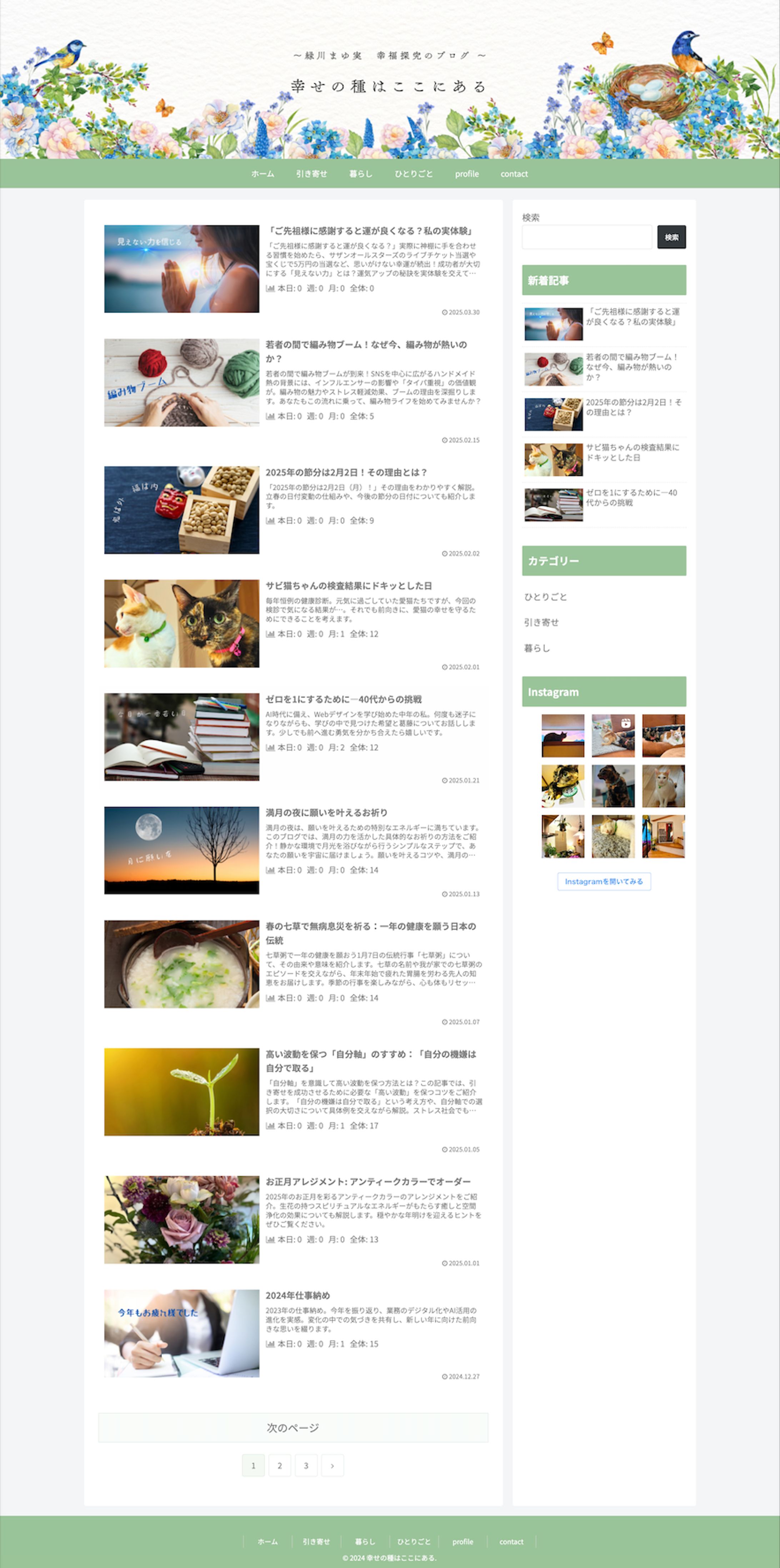The image size is (780, 1568).
Task: Open ゼロを1にするために in the 新着記事 sidebar
Action: [631, 497]
